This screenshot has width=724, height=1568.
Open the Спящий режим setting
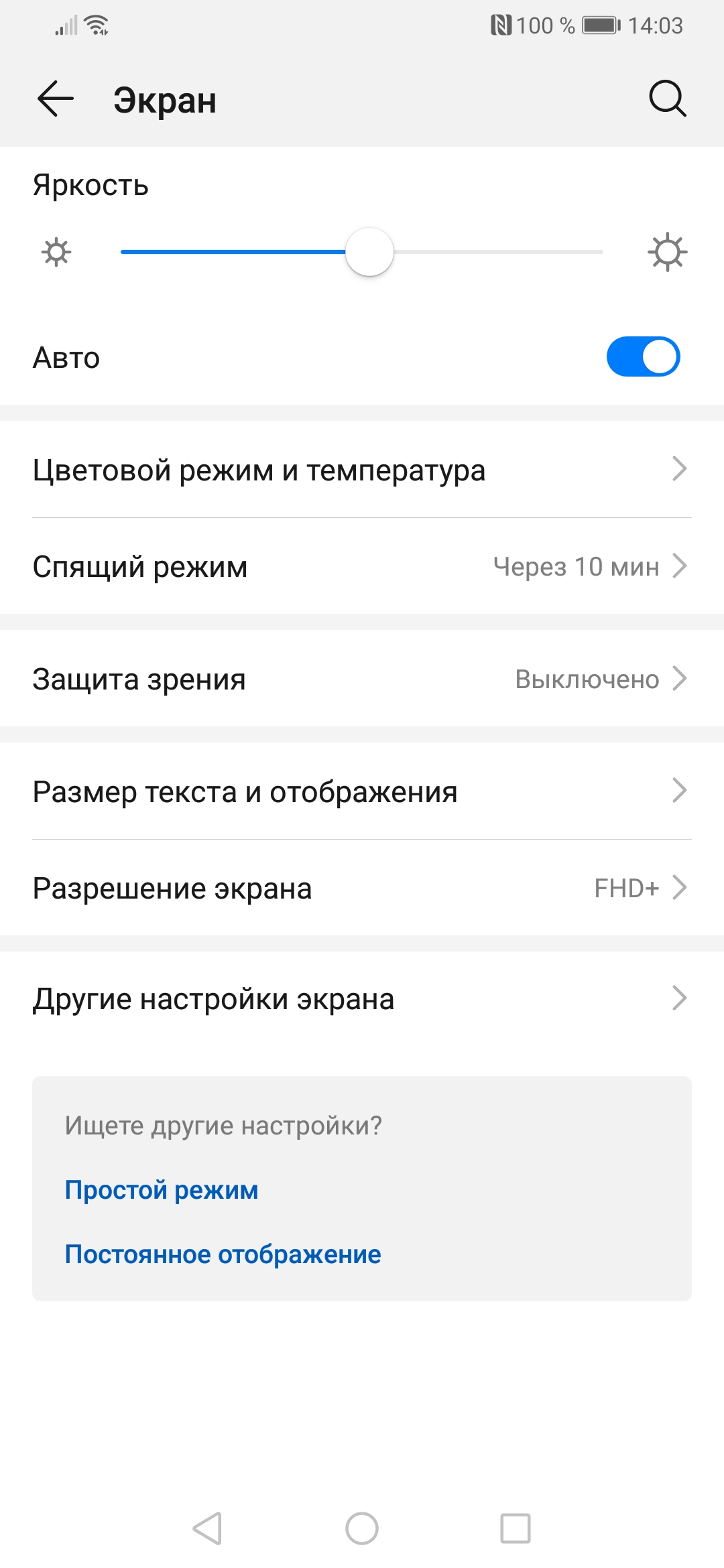pos(362,566)
